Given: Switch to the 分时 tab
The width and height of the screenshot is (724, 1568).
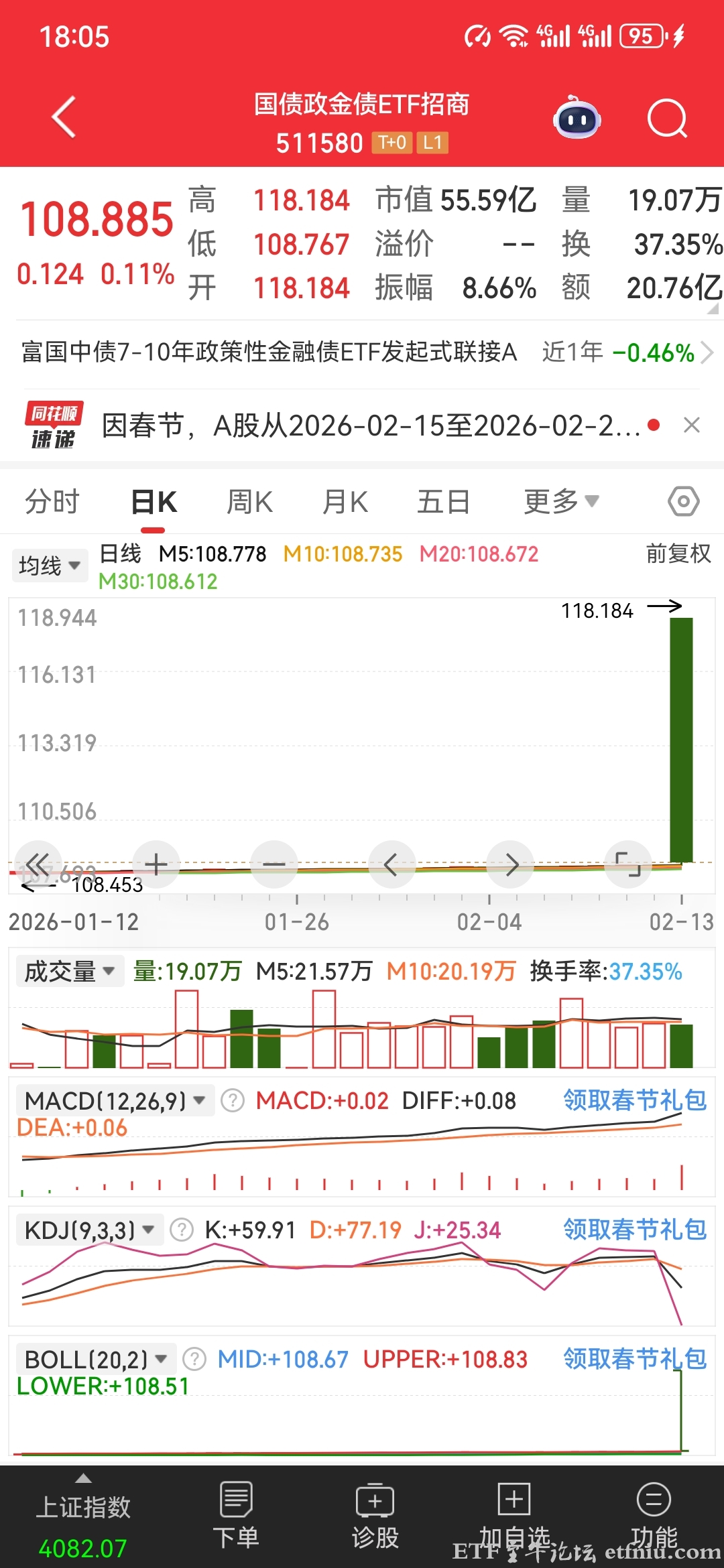Looking at the screenshot, I should pos(53,501).
